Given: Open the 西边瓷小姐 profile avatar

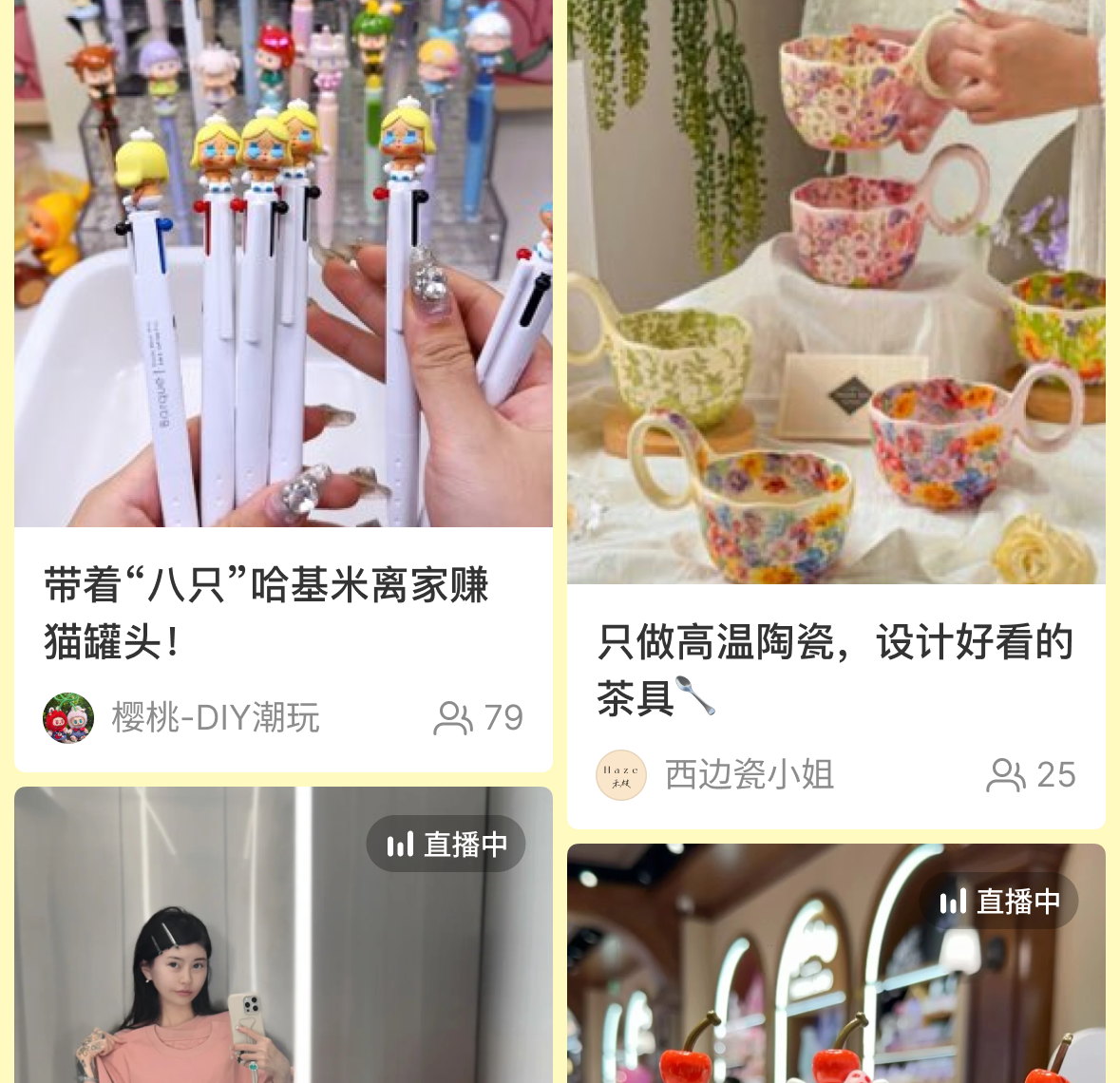Looking at the screenshot, I should (x=621, y=775).
